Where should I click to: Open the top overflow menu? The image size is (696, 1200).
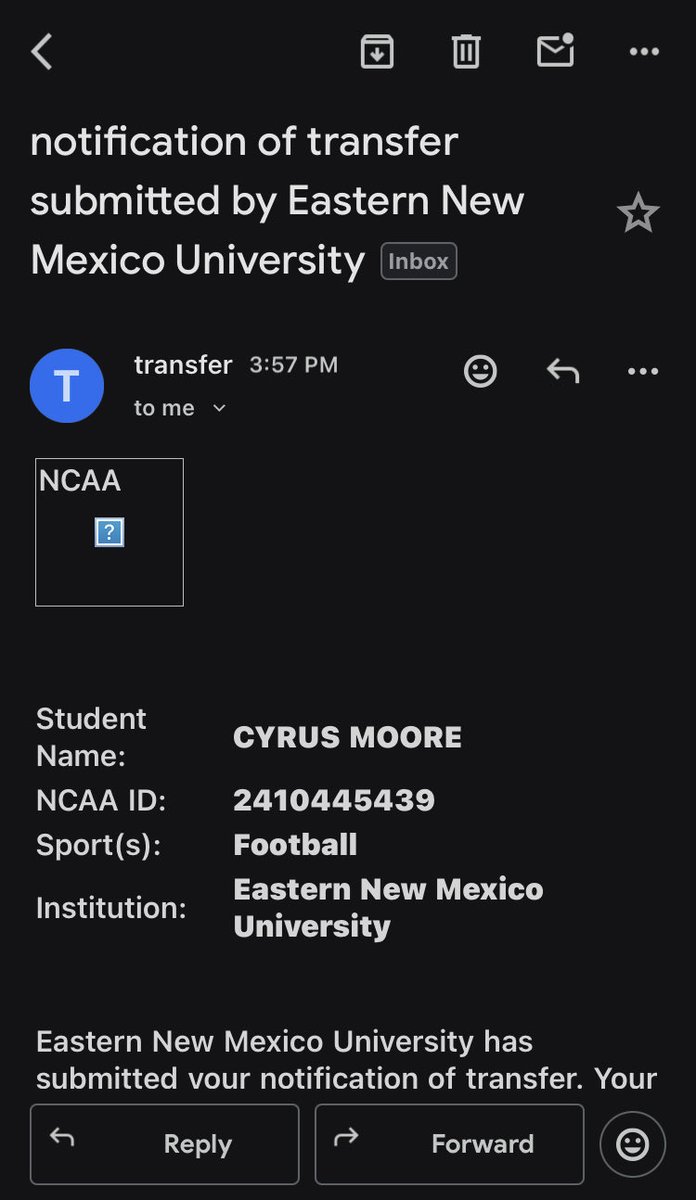[x=644, y=52]
